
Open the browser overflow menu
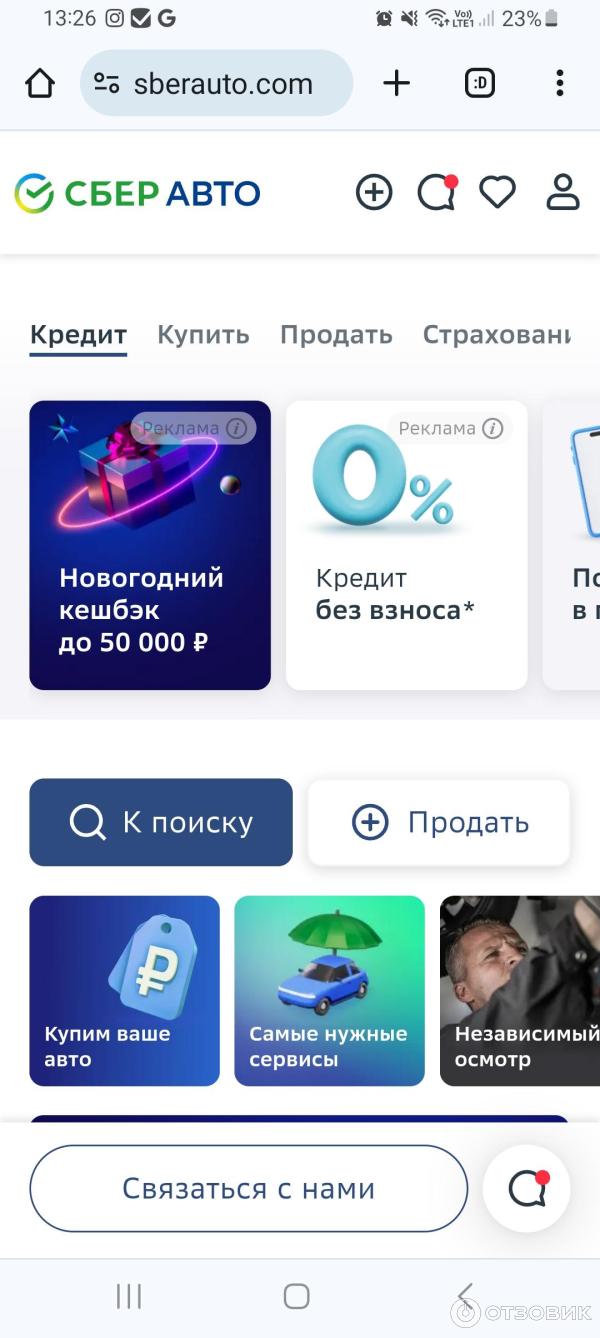(560, 84)
